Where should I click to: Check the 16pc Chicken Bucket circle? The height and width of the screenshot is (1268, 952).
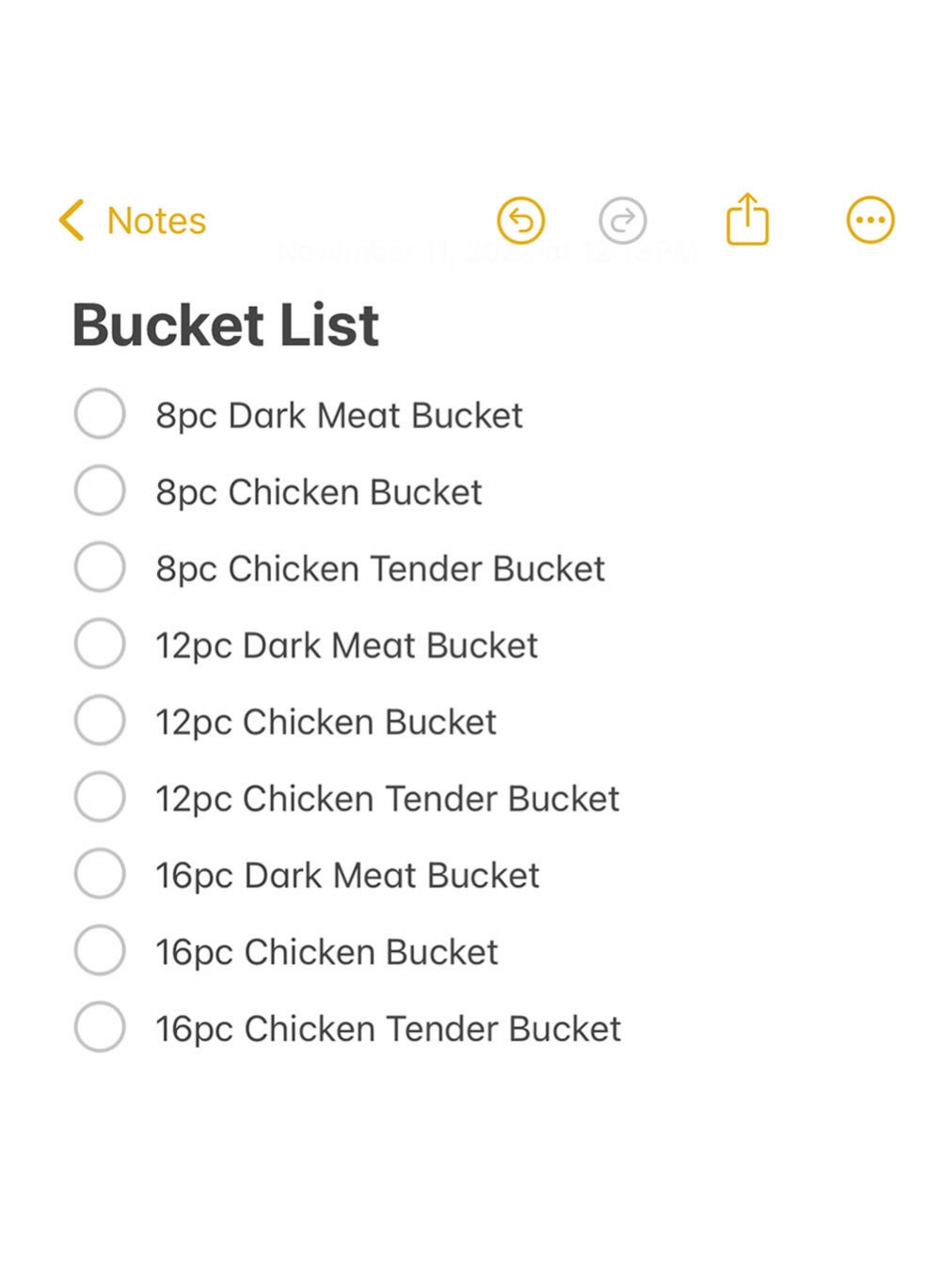[100, 950]
